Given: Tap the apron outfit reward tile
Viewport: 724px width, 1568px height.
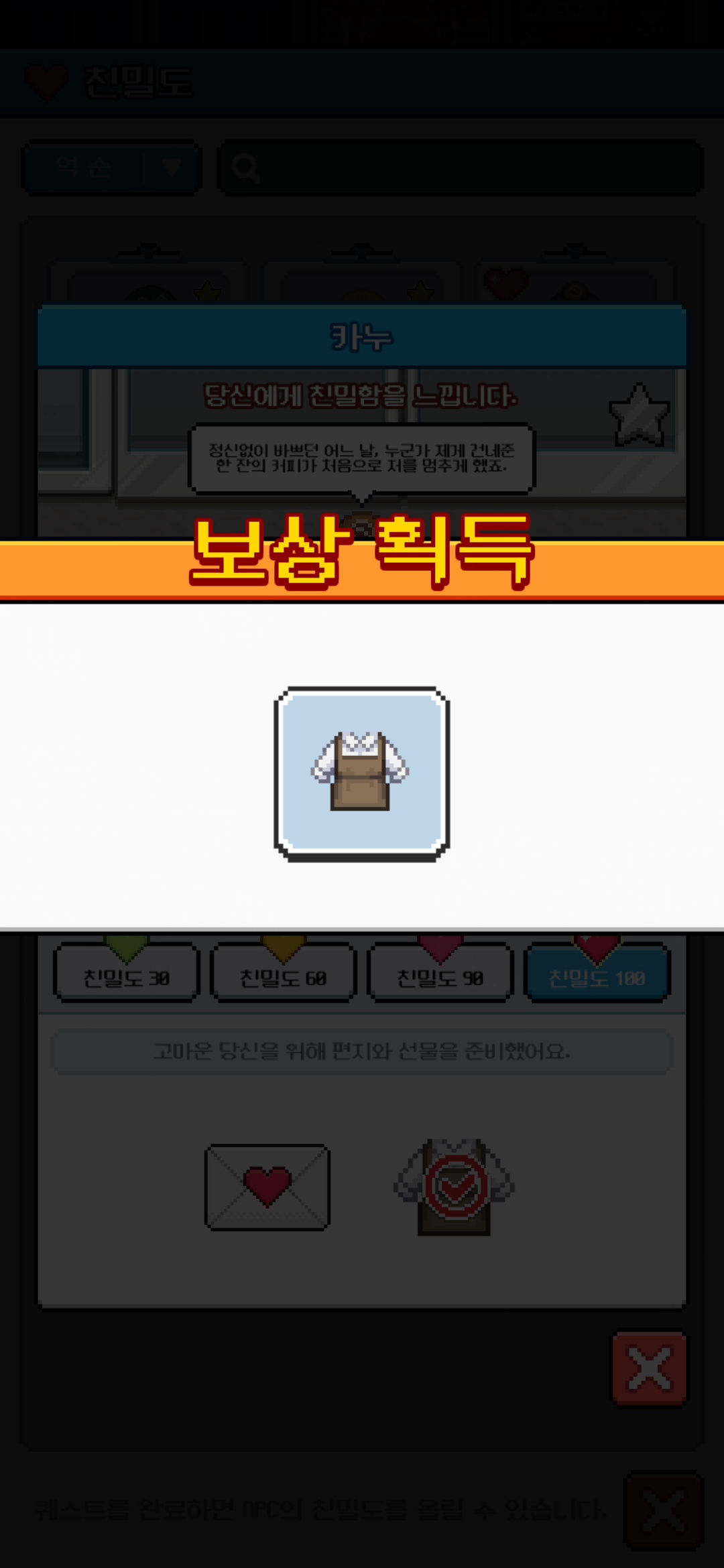Looking at the screenshot, I should click(361, 774).
